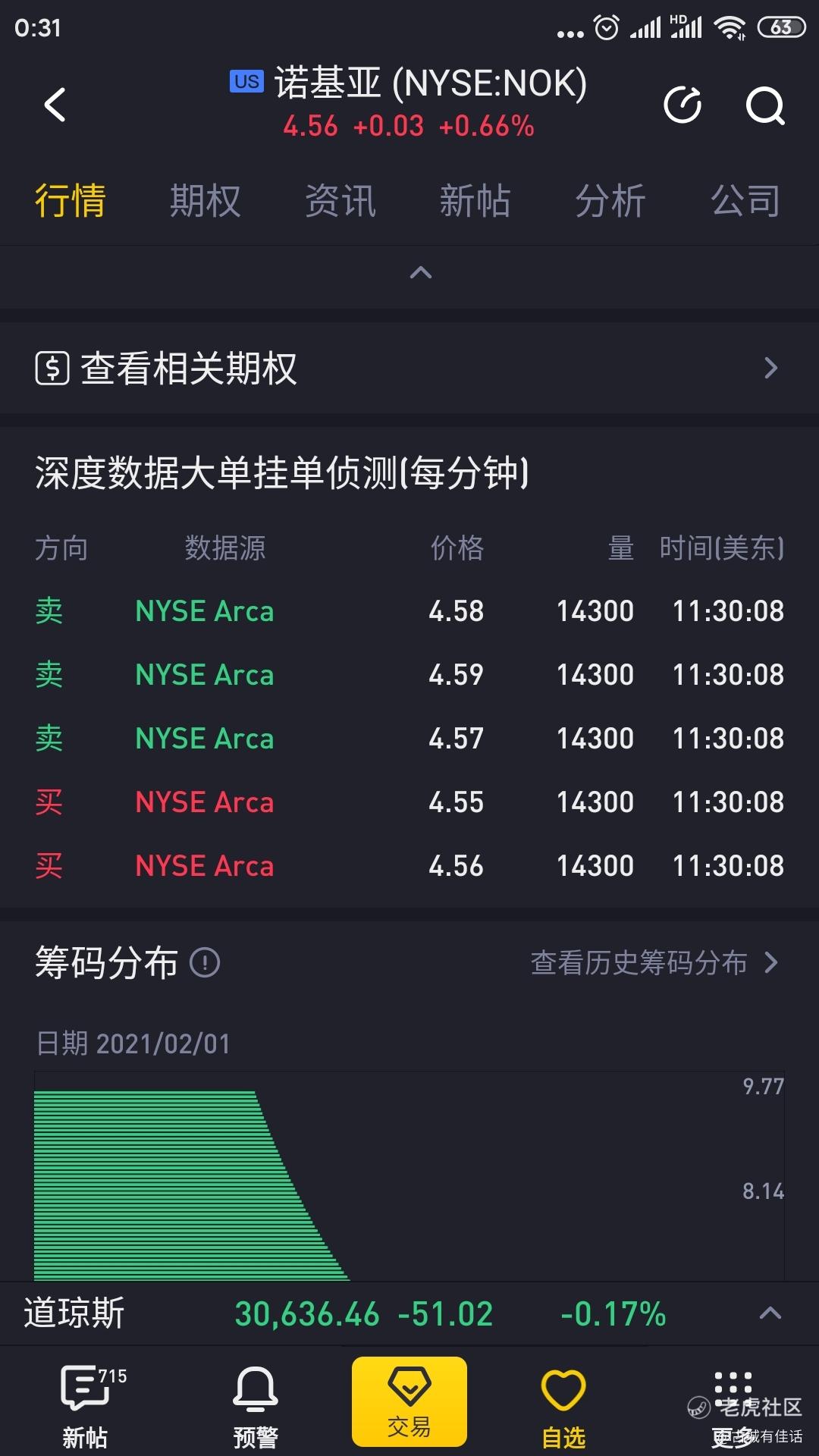Switch to the 资讯 tab

(340, 201)
